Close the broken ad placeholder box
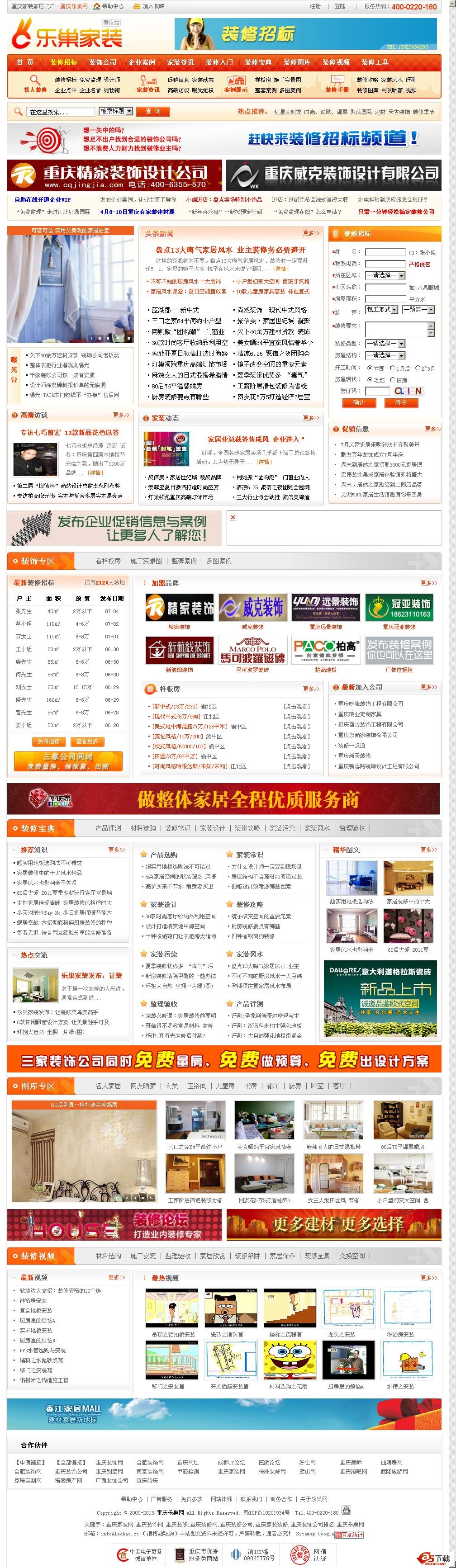Viewport: 456px width, 1568px height. pyautogui.click(x=232, y=517)
